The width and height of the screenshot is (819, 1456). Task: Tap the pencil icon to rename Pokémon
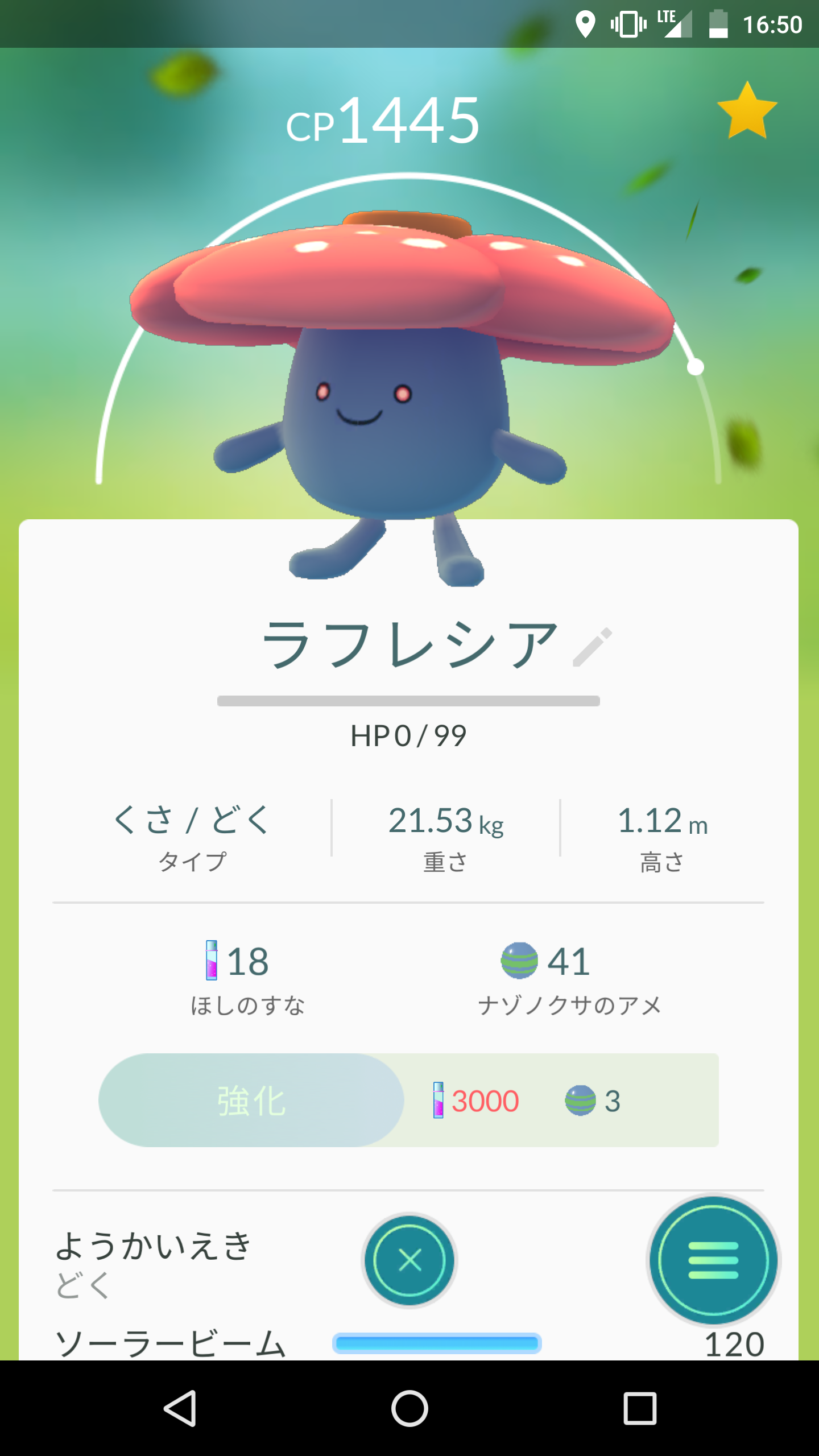(x=591, y=646)
